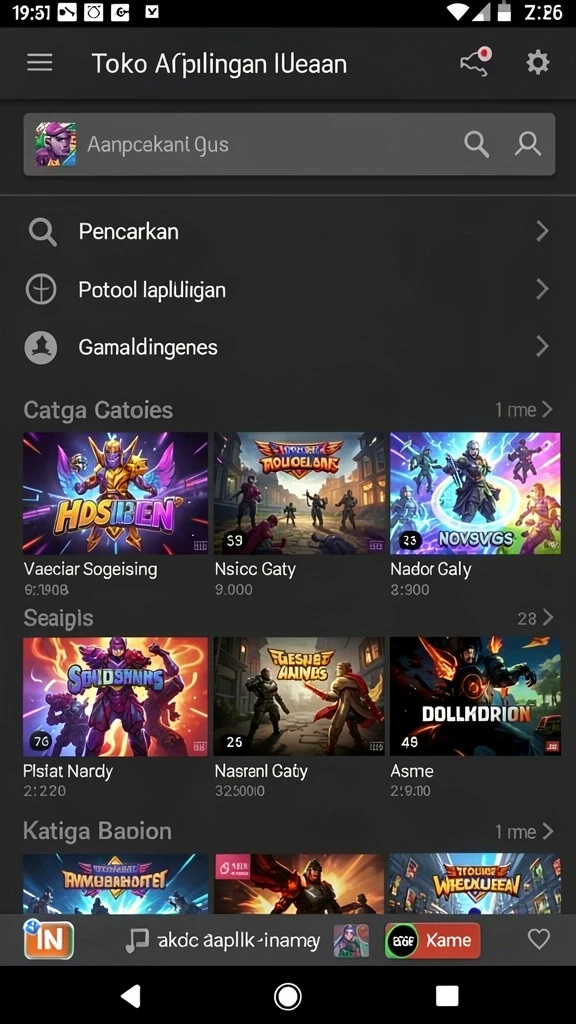
Task: Tap the share icon with red dot
Action: click(x=476, y=61)
